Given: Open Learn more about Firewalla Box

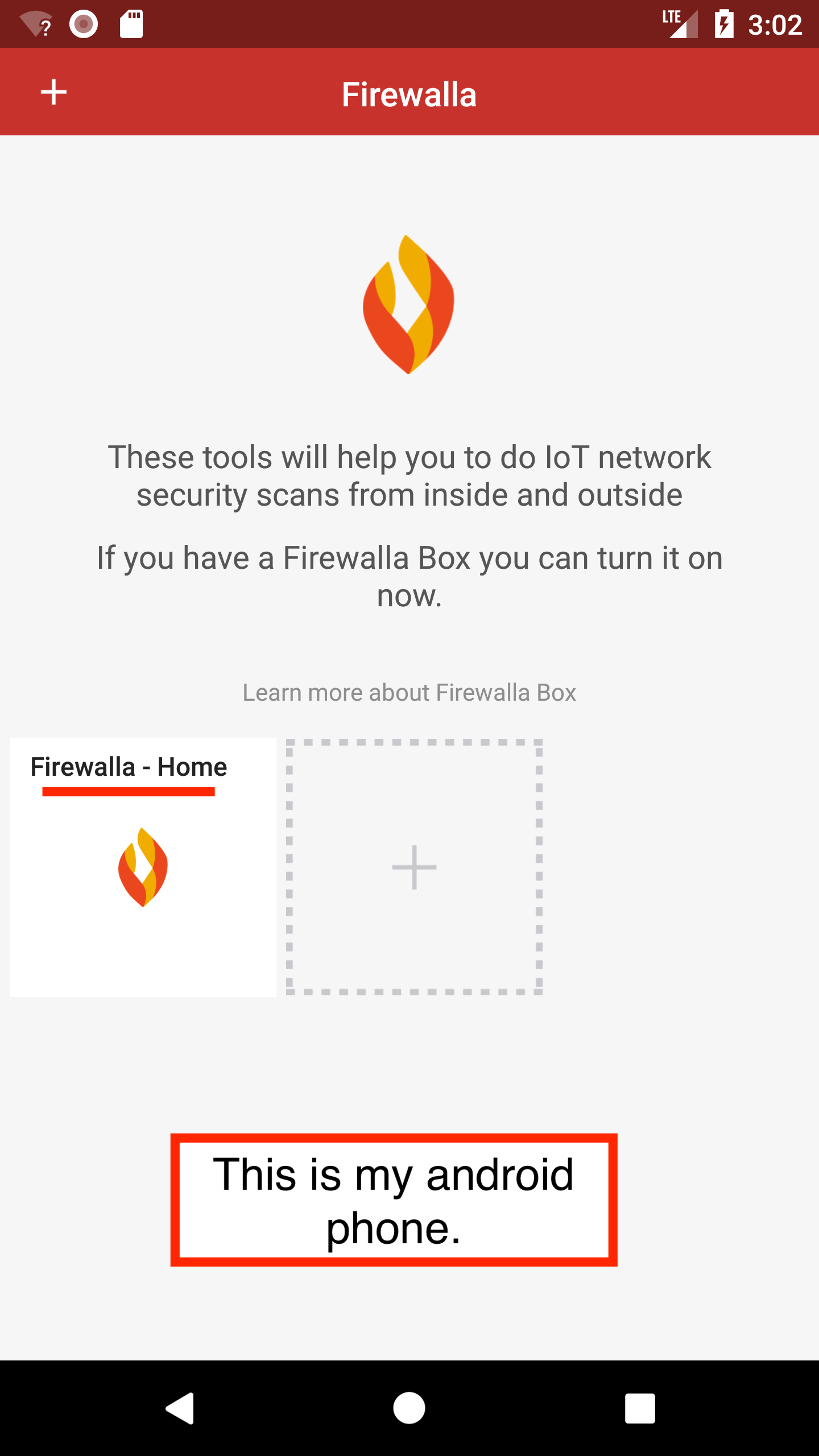Looking at the screenshot, I should tap(409, 693).
